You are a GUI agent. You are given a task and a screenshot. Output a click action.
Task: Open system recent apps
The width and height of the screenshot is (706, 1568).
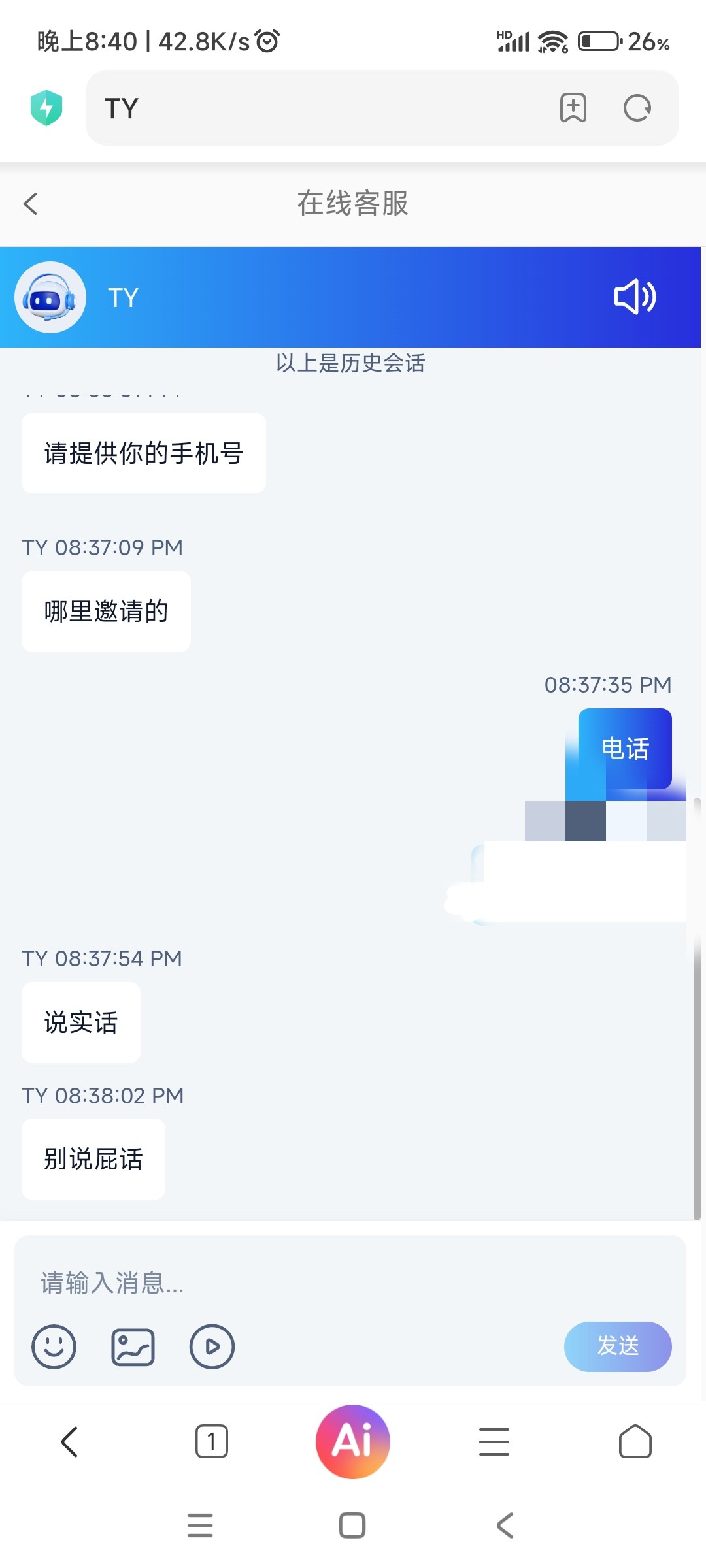pyautogui.click(x=200, y=1526)
